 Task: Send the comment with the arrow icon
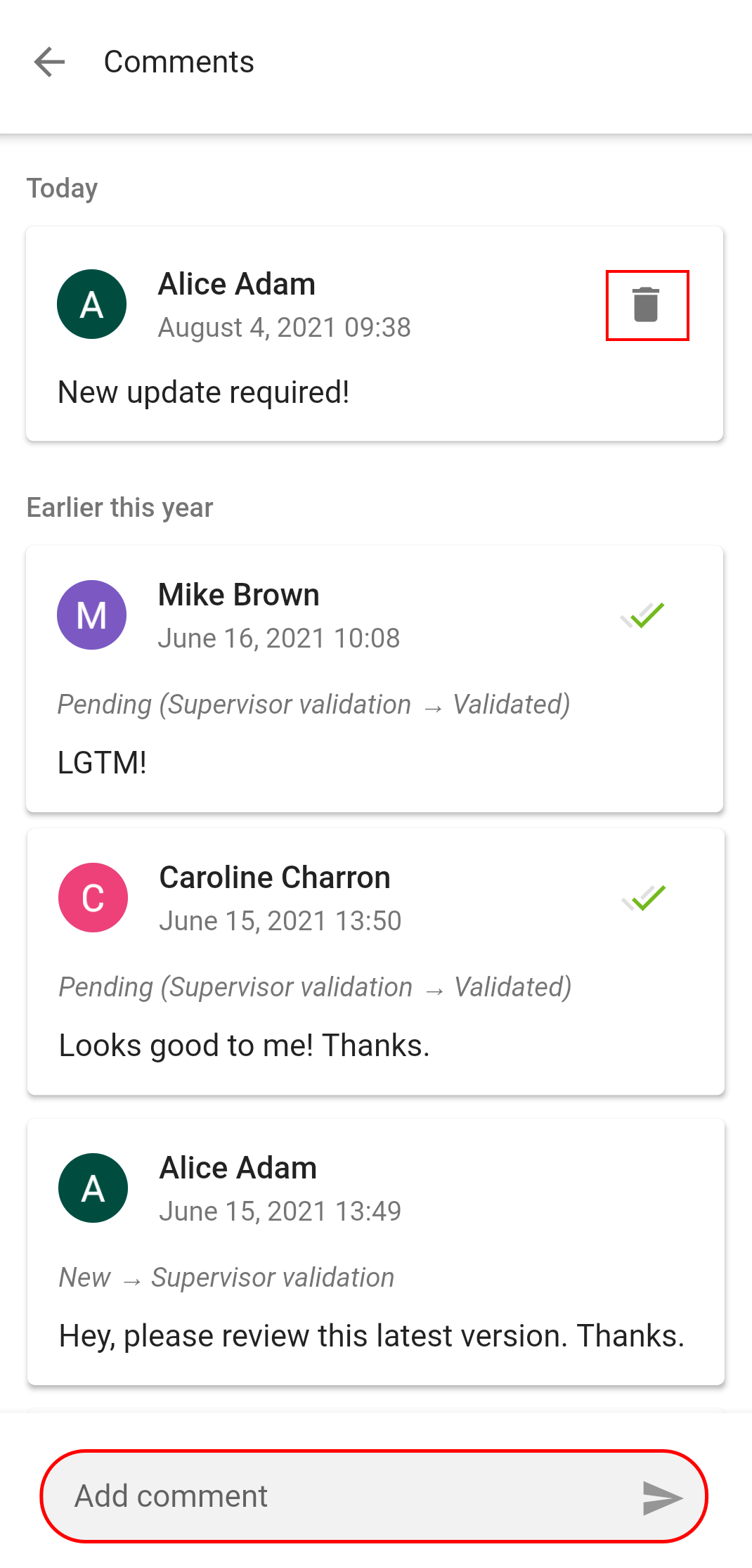(x=662, y=1498)
